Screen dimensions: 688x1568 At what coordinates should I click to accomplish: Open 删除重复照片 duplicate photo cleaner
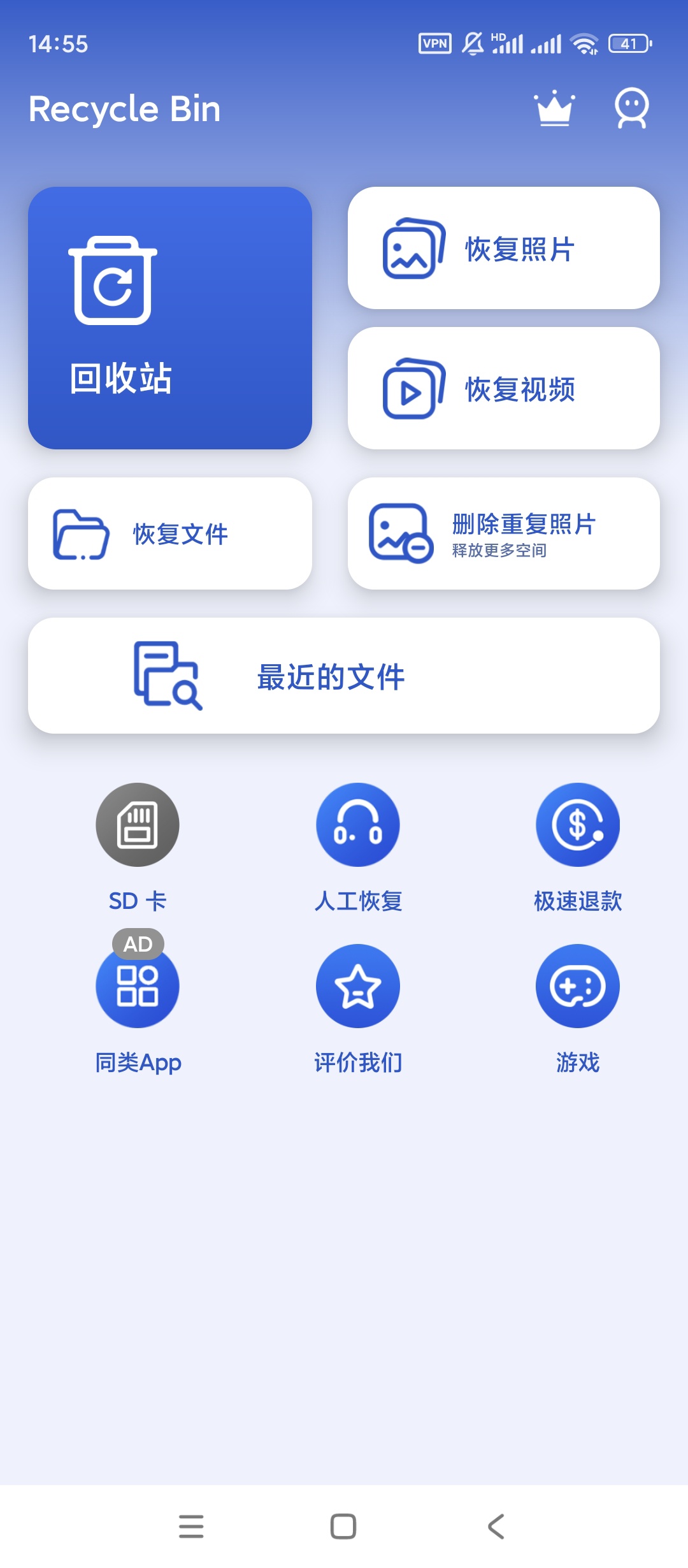click(x=503, y=534)
